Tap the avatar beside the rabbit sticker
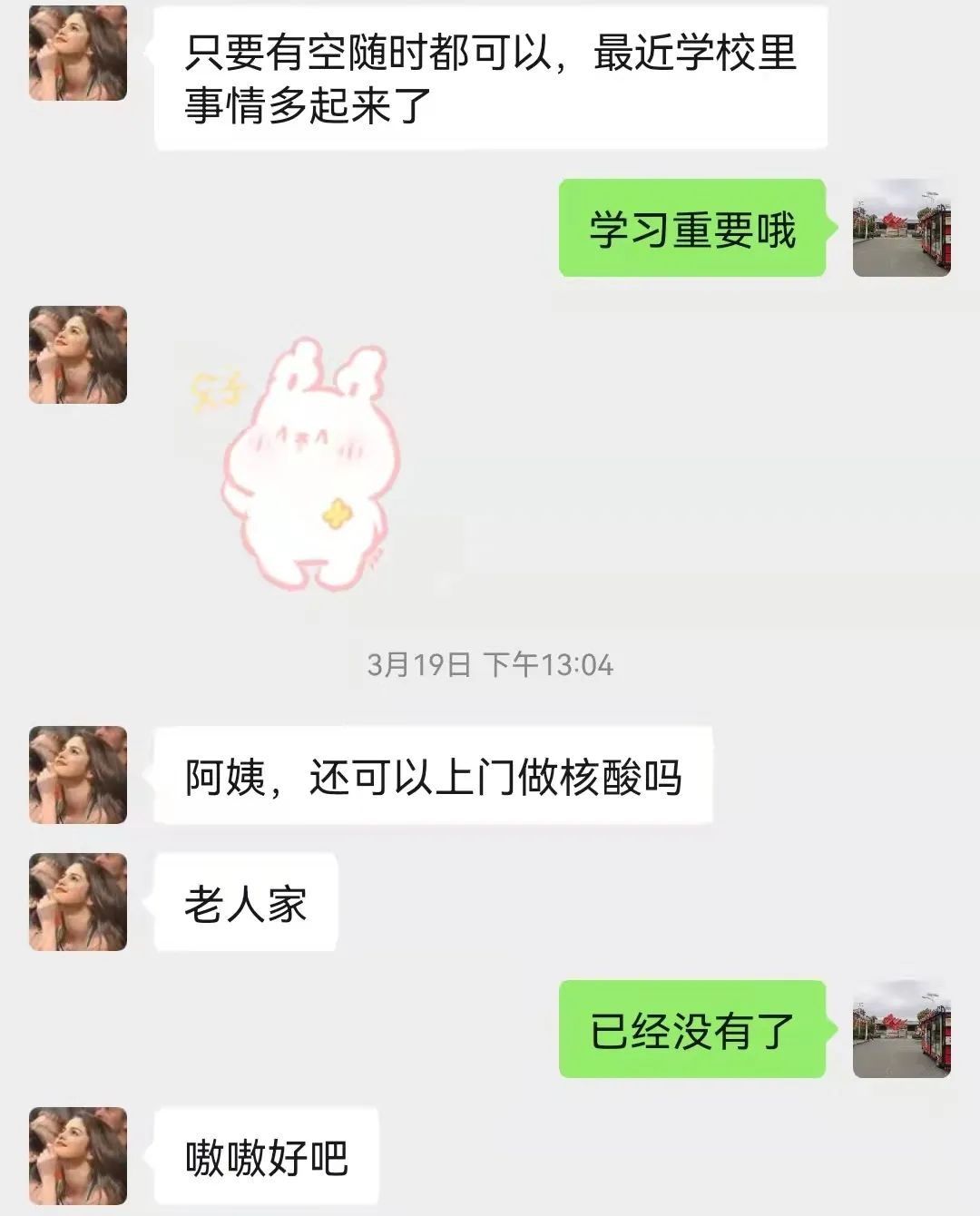This screenshot has height=1216, width=980. pyautogui.click(x=78, y=355)
